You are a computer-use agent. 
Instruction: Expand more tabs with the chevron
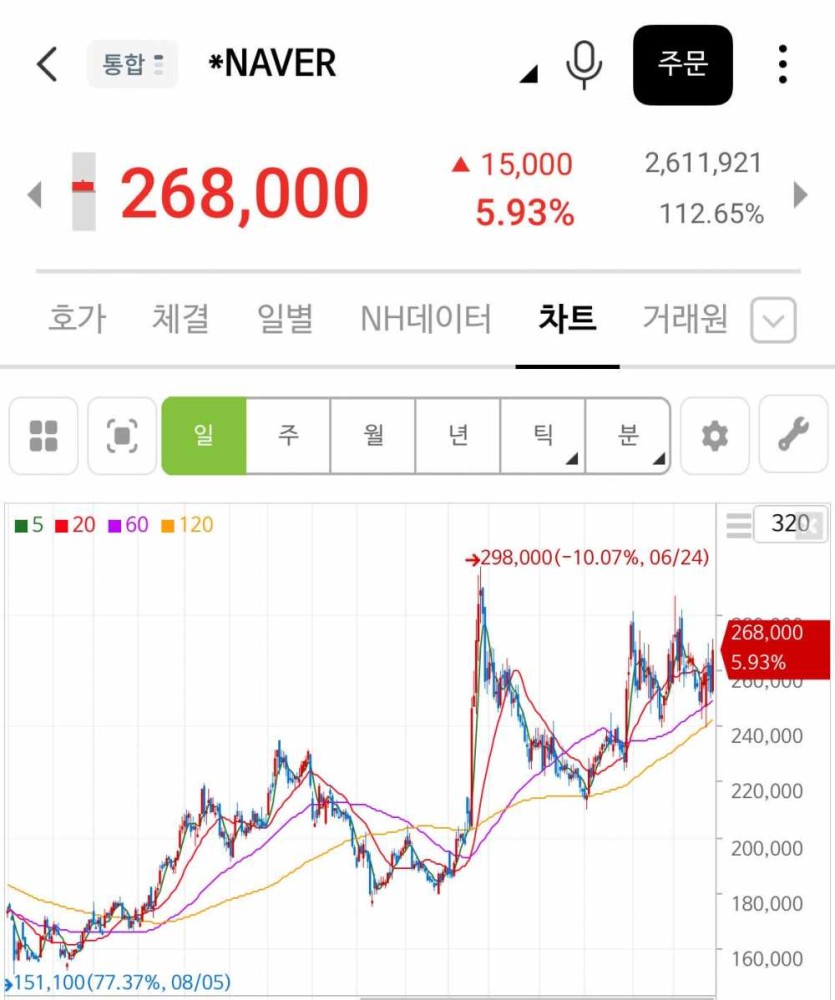click(773, 322)
